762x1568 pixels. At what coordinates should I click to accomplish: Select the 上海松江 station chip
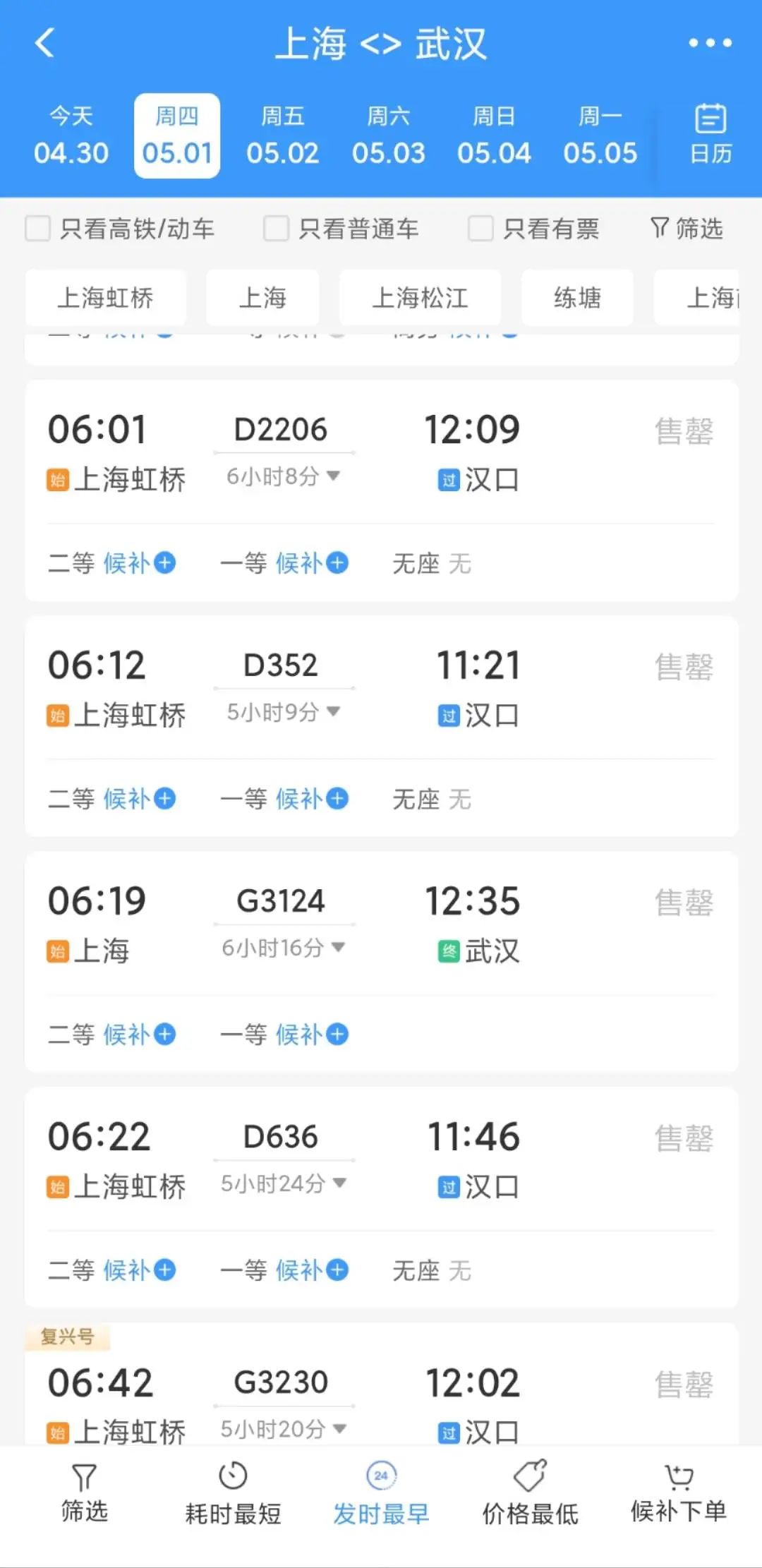click(x=420, y=298)
